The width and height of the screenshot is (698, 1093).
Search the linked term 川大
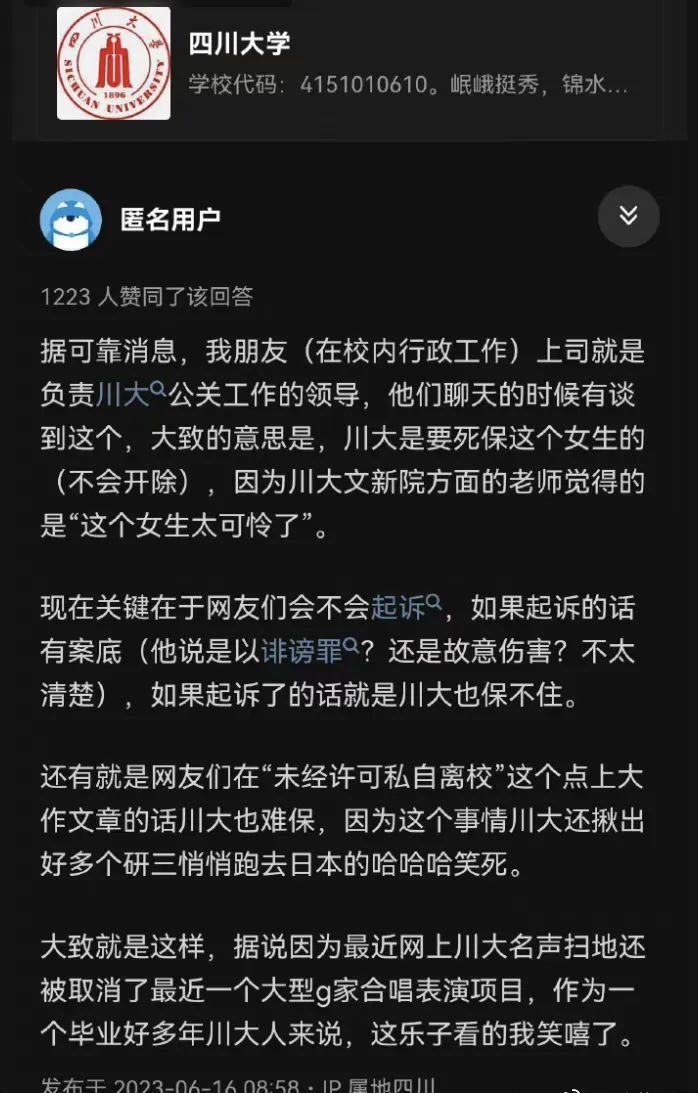131,394
